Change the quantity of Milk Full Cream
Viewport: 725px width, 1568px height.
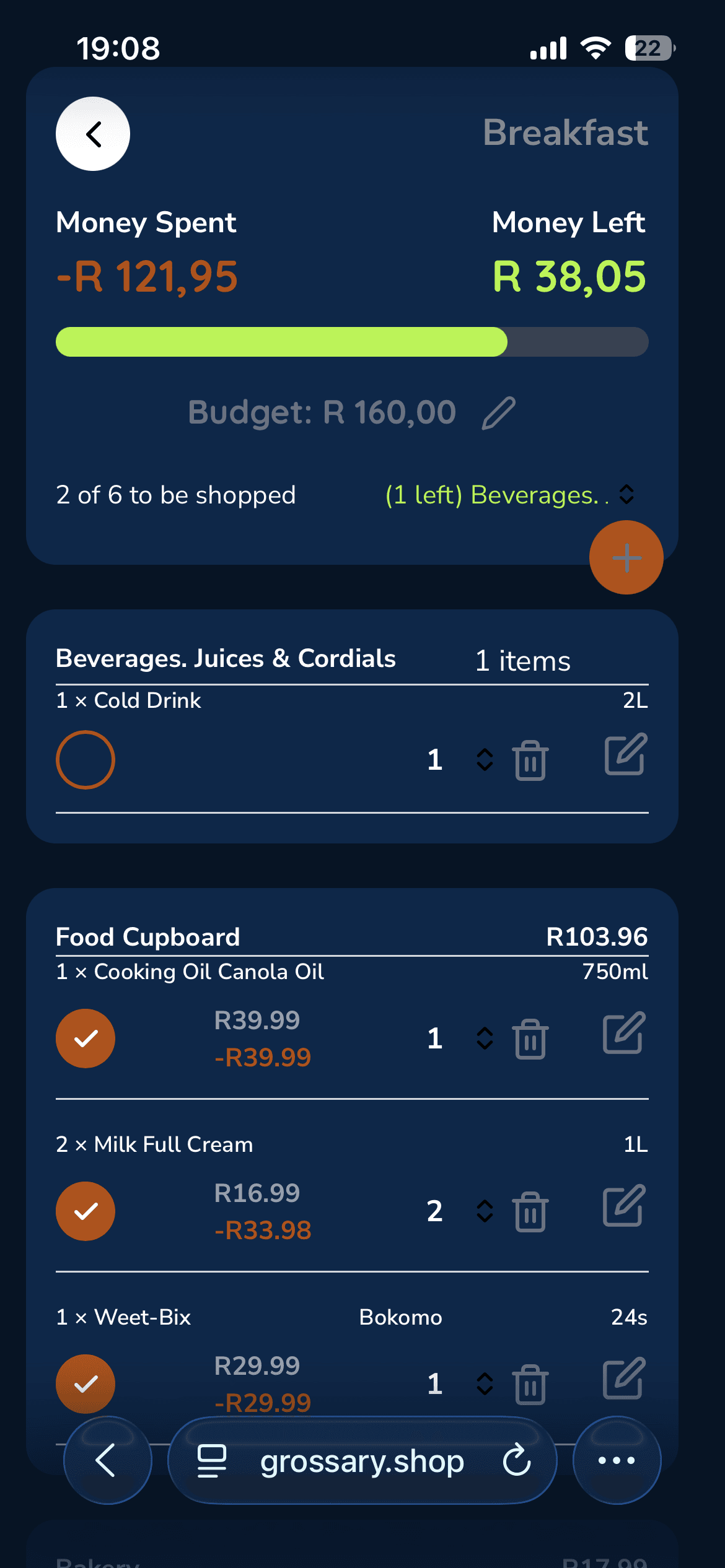(485, 1211)
